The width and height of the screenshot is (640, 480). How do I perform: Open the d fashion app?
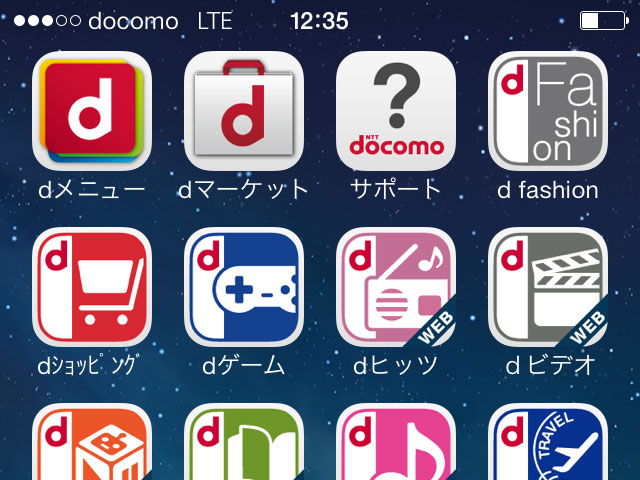[x=547, y=111]
